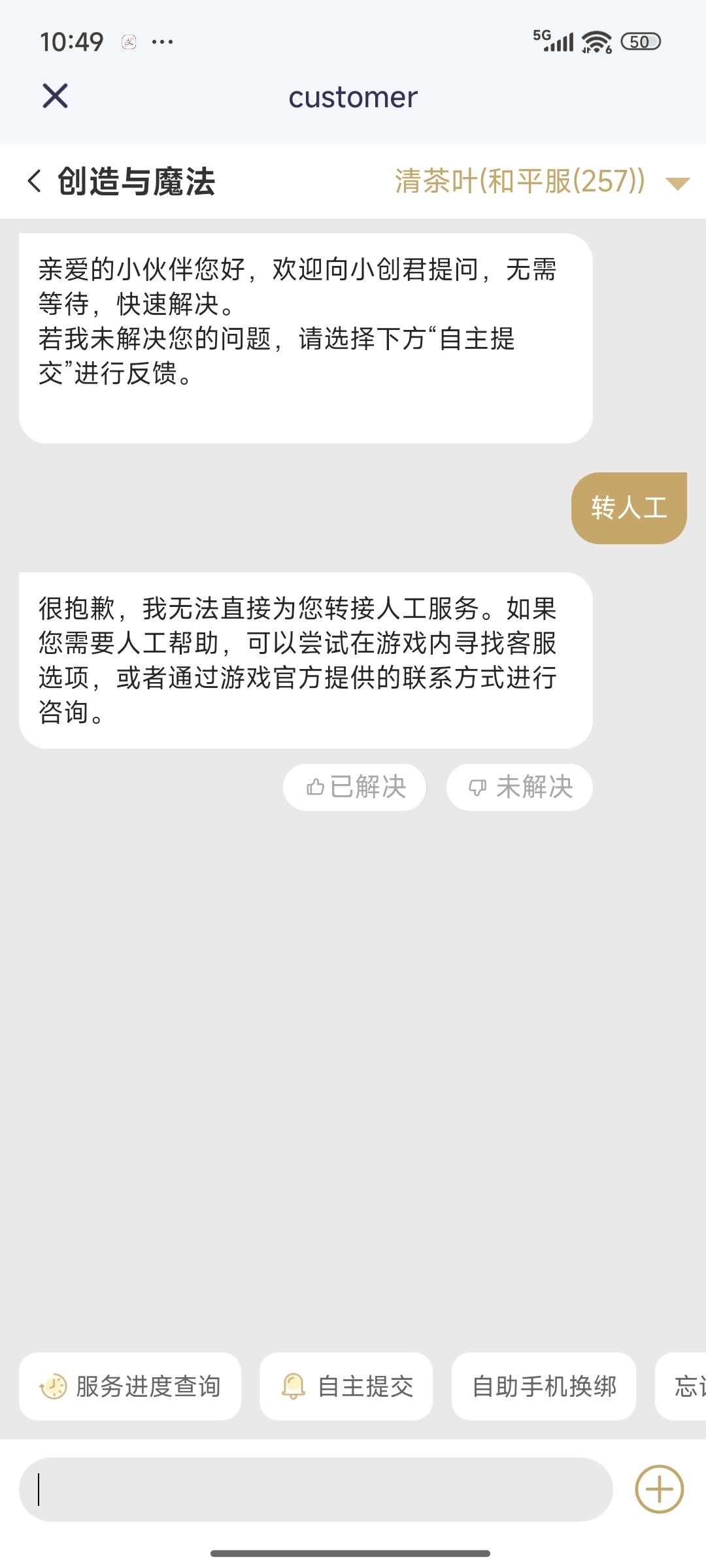Focus the message input field
This screenshot has width=706, height=1568.
(x=316, y=1489)
